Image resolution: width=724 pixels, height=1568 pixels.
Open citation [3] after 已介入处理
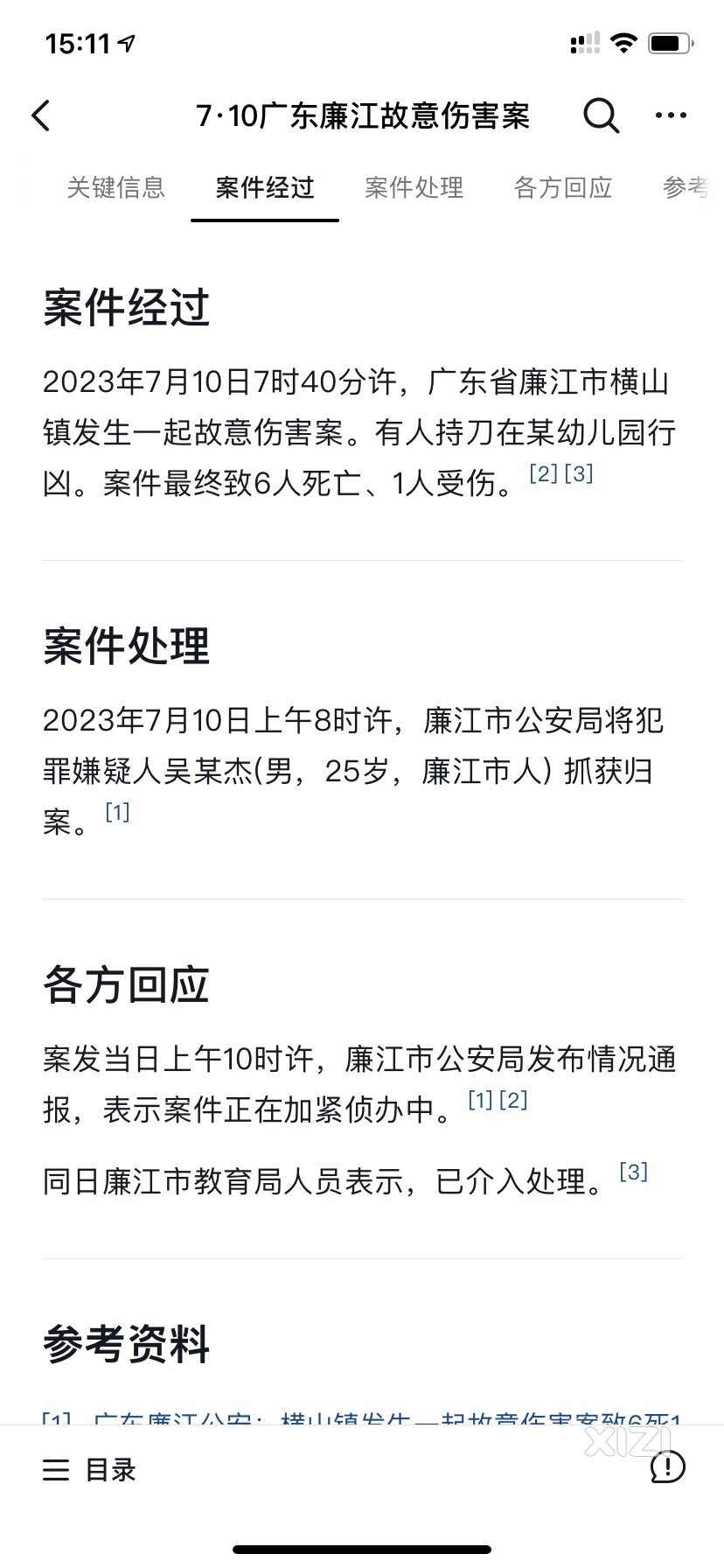point(633,1172)
